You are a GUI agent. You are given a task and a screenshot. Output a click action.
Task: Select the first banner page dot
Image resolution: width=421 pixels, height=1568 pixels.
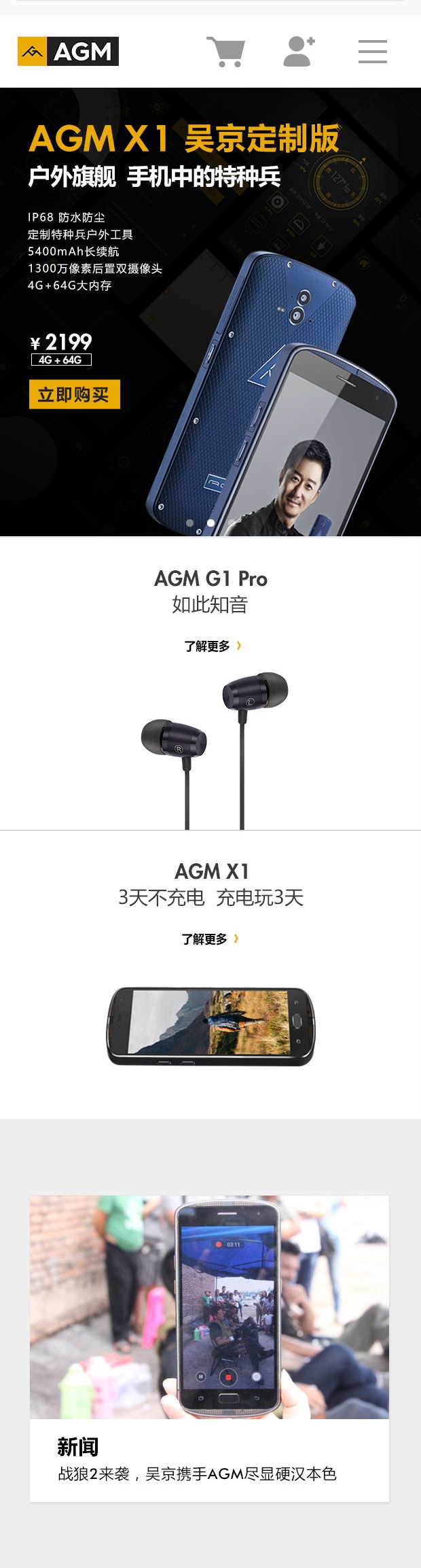click(x=190, y=523)
